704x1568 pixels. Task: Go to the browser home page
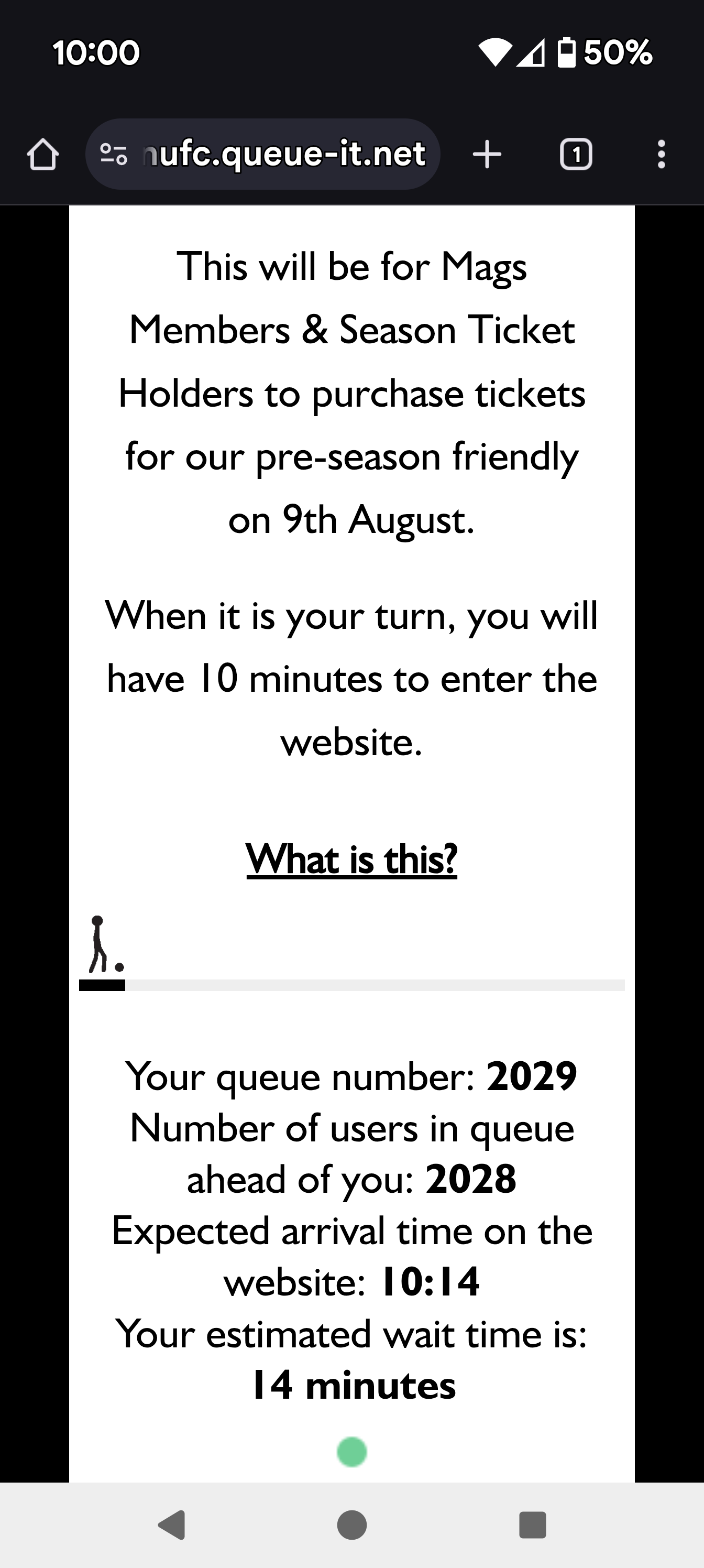42,155
